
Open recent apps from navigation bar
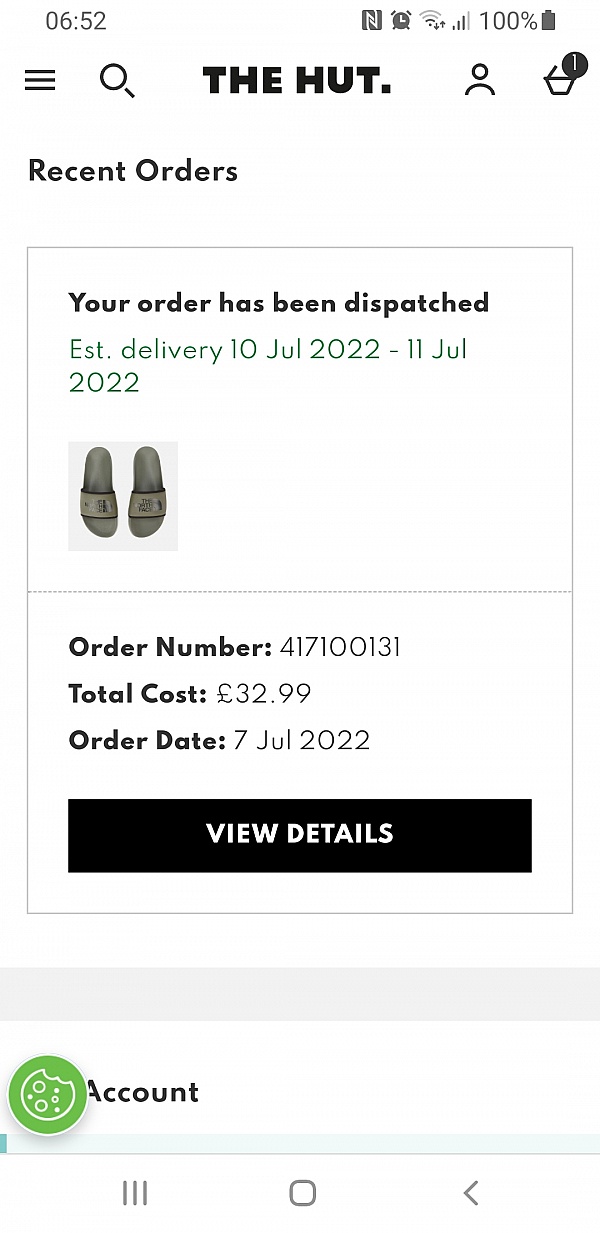(134, 1192)
